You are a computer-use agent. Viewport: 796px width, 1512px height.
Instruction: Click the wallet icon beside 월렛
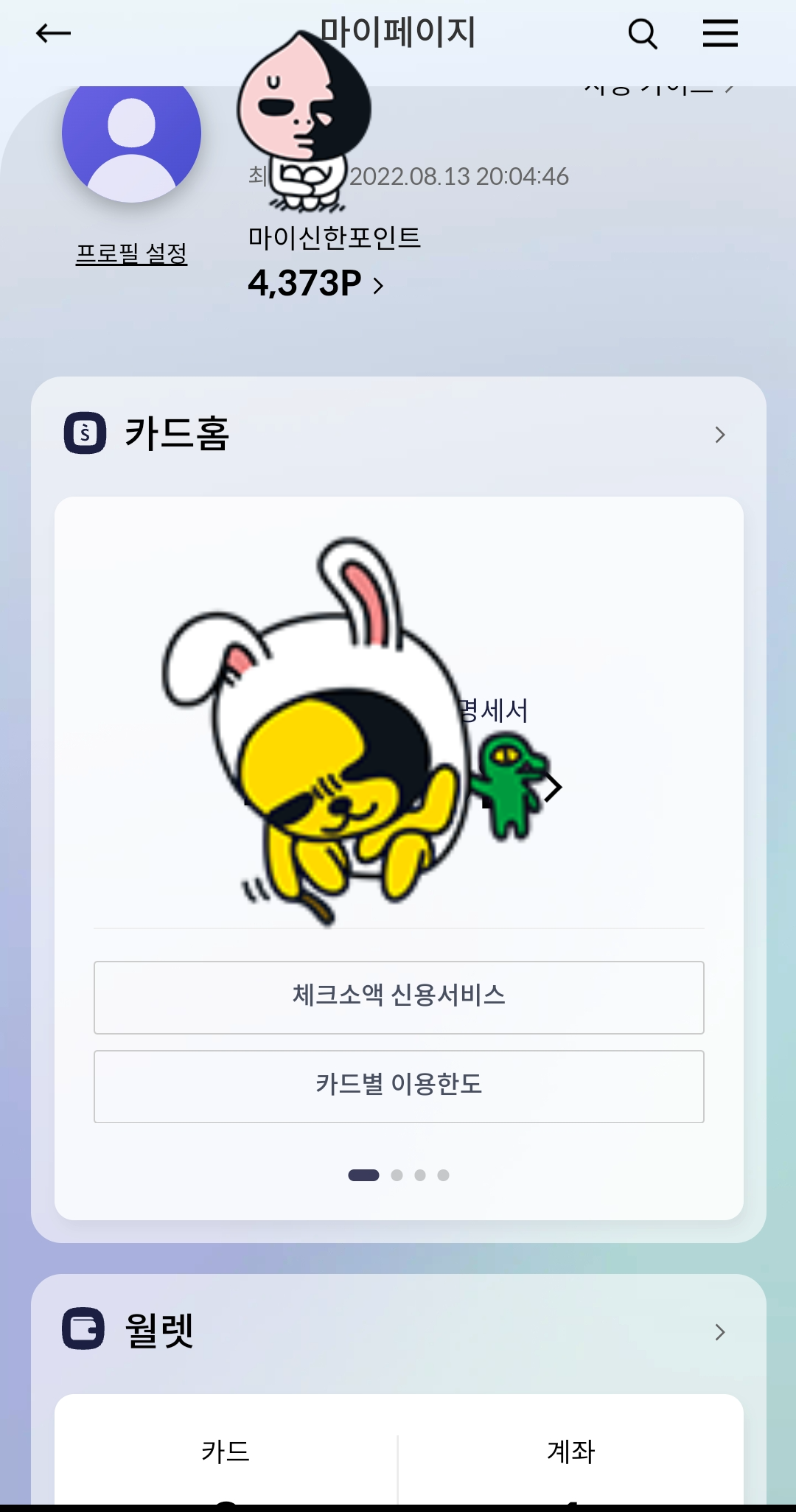point(83,1331)
